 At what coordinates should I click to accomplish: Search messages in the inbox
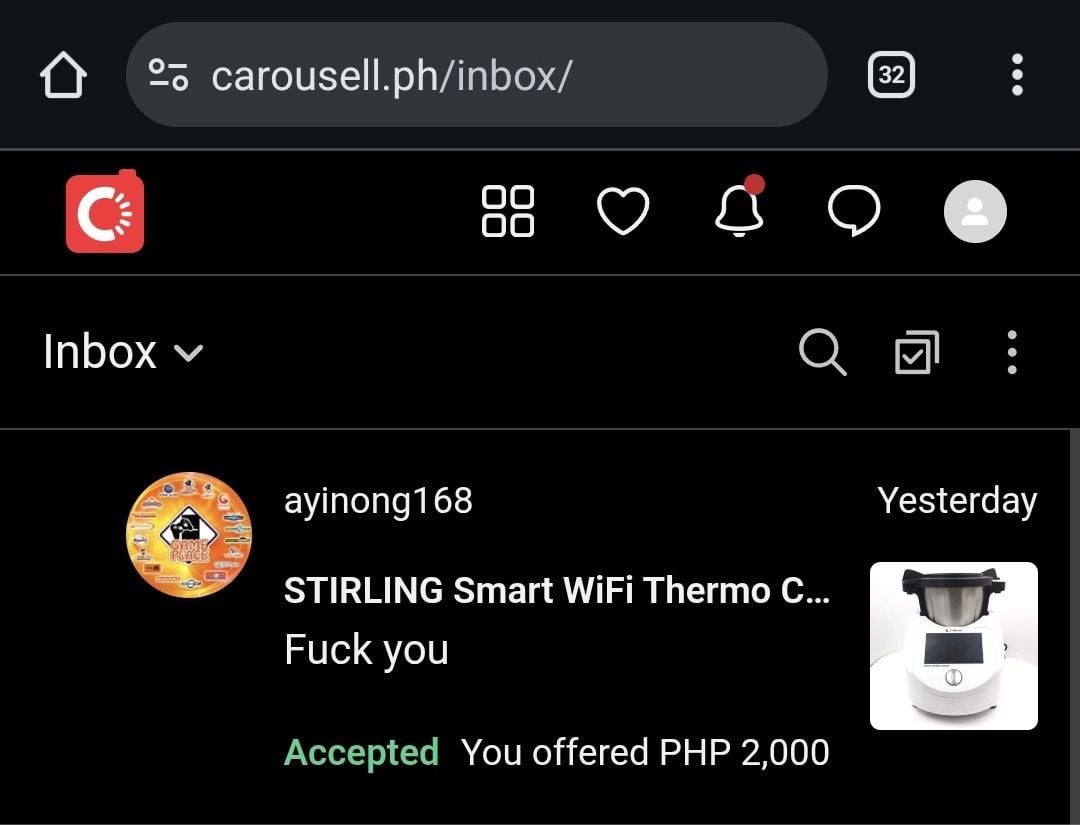point(822,352)
